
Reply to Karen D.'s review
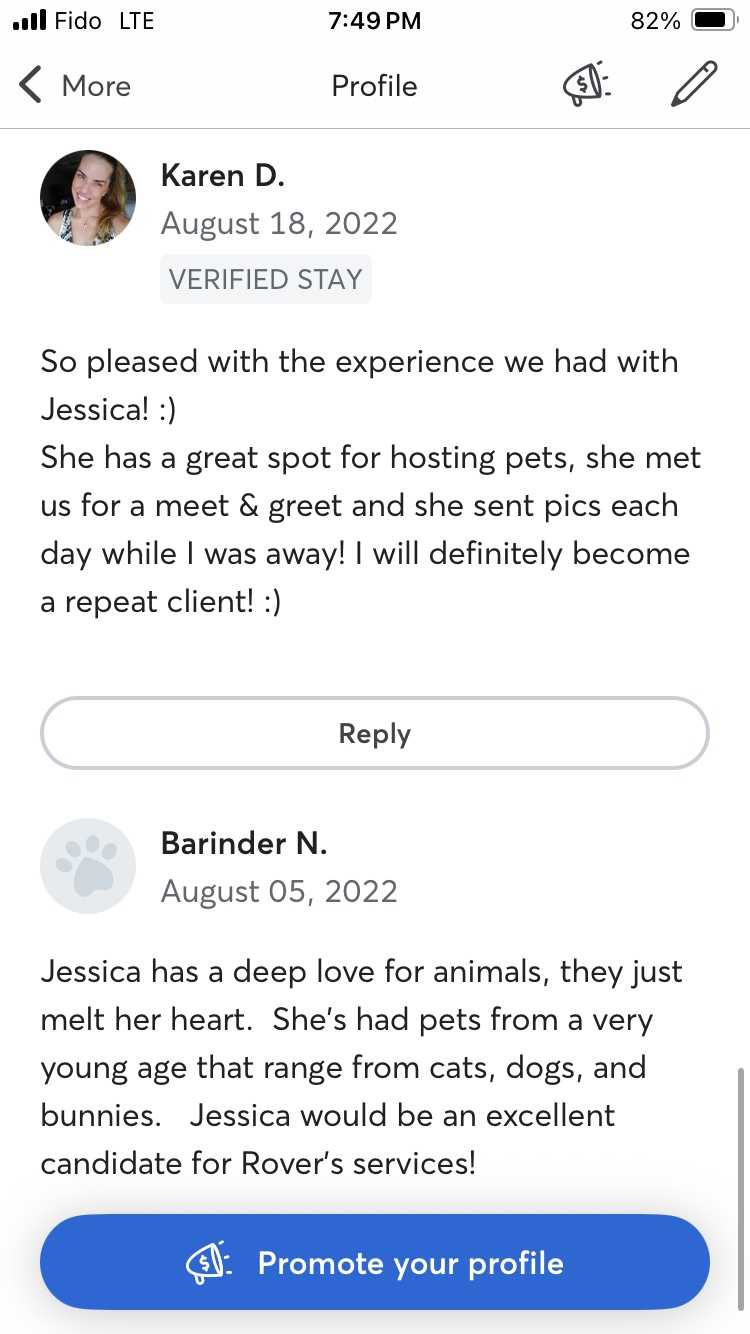pos(374,733)
